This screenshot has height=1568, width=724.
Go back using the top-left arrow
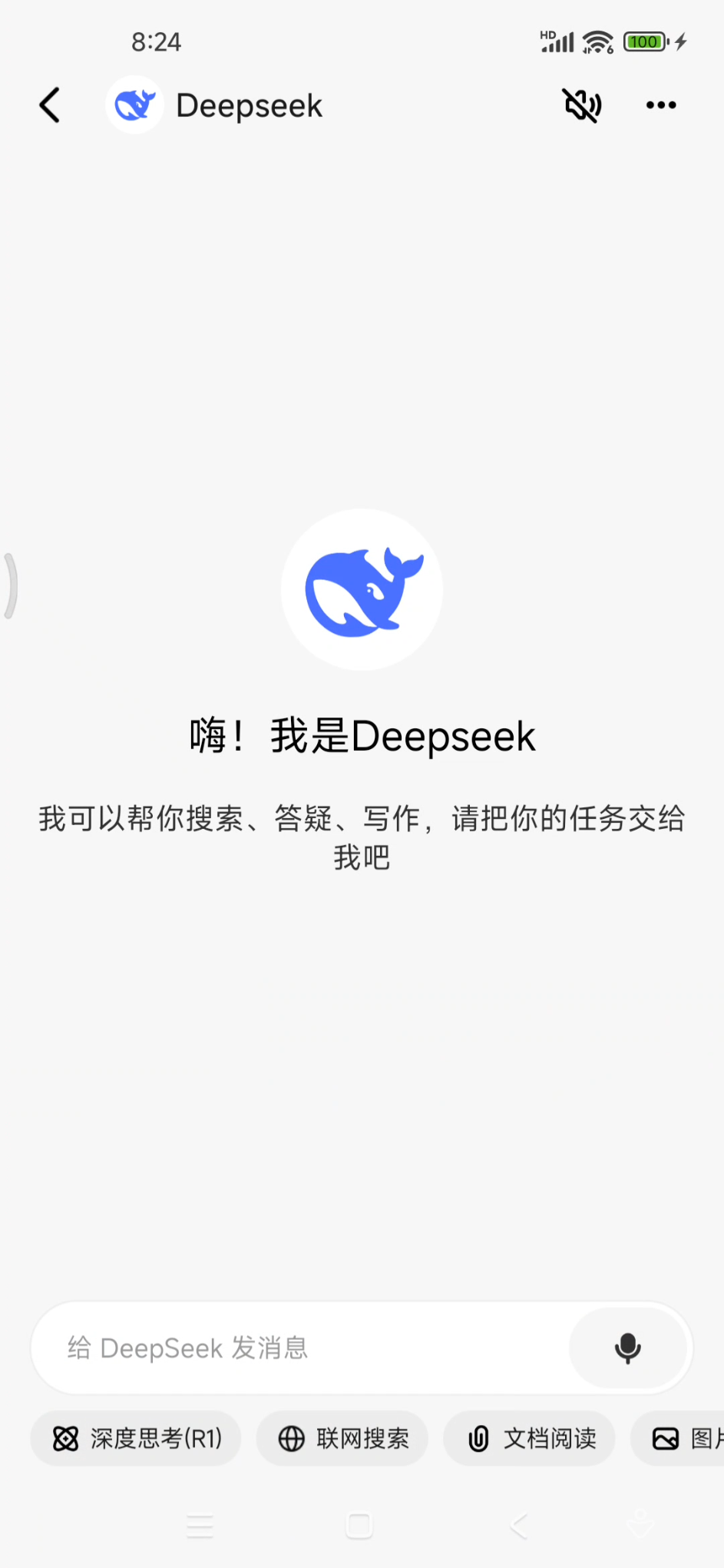click(x=50, y=105)
